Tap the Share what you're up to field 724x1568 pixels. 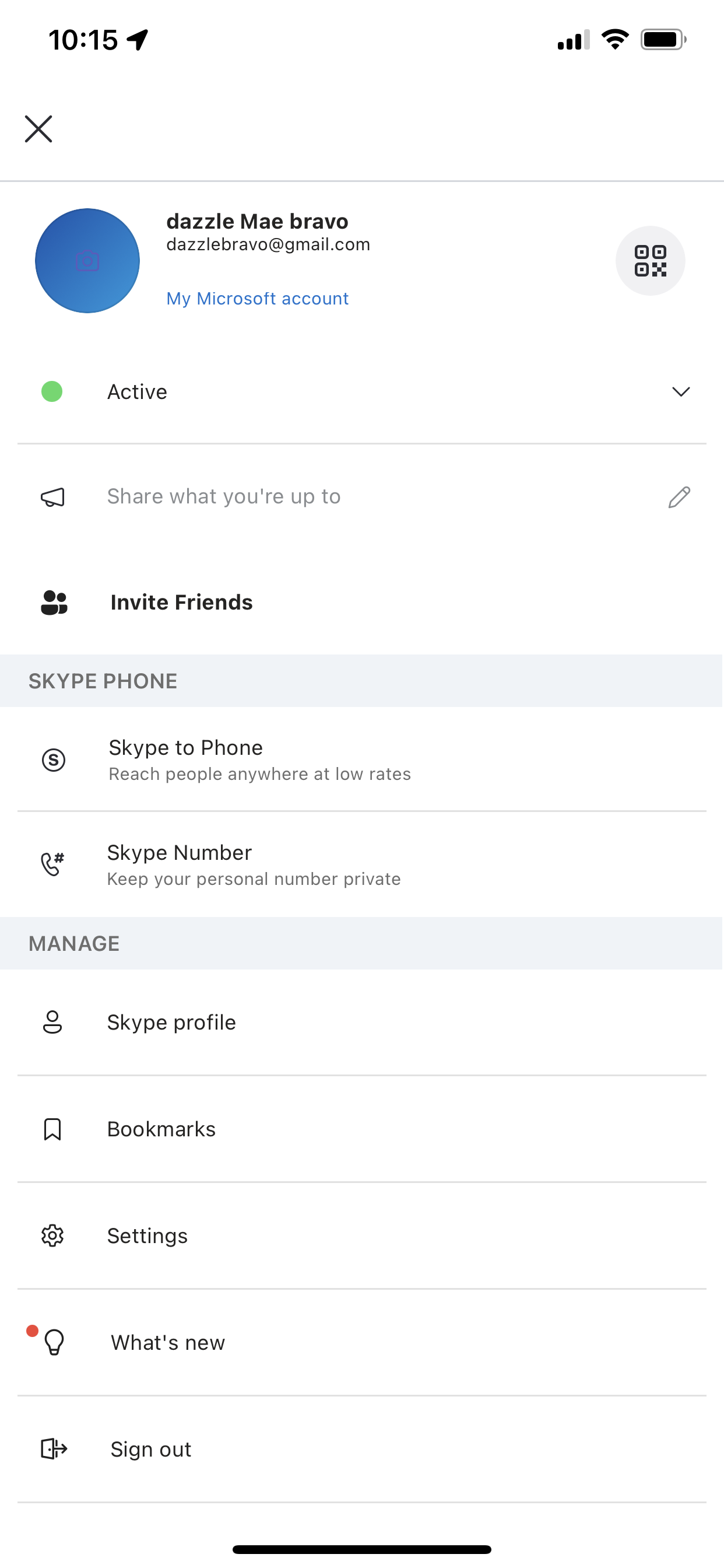(x=362, y=496)
